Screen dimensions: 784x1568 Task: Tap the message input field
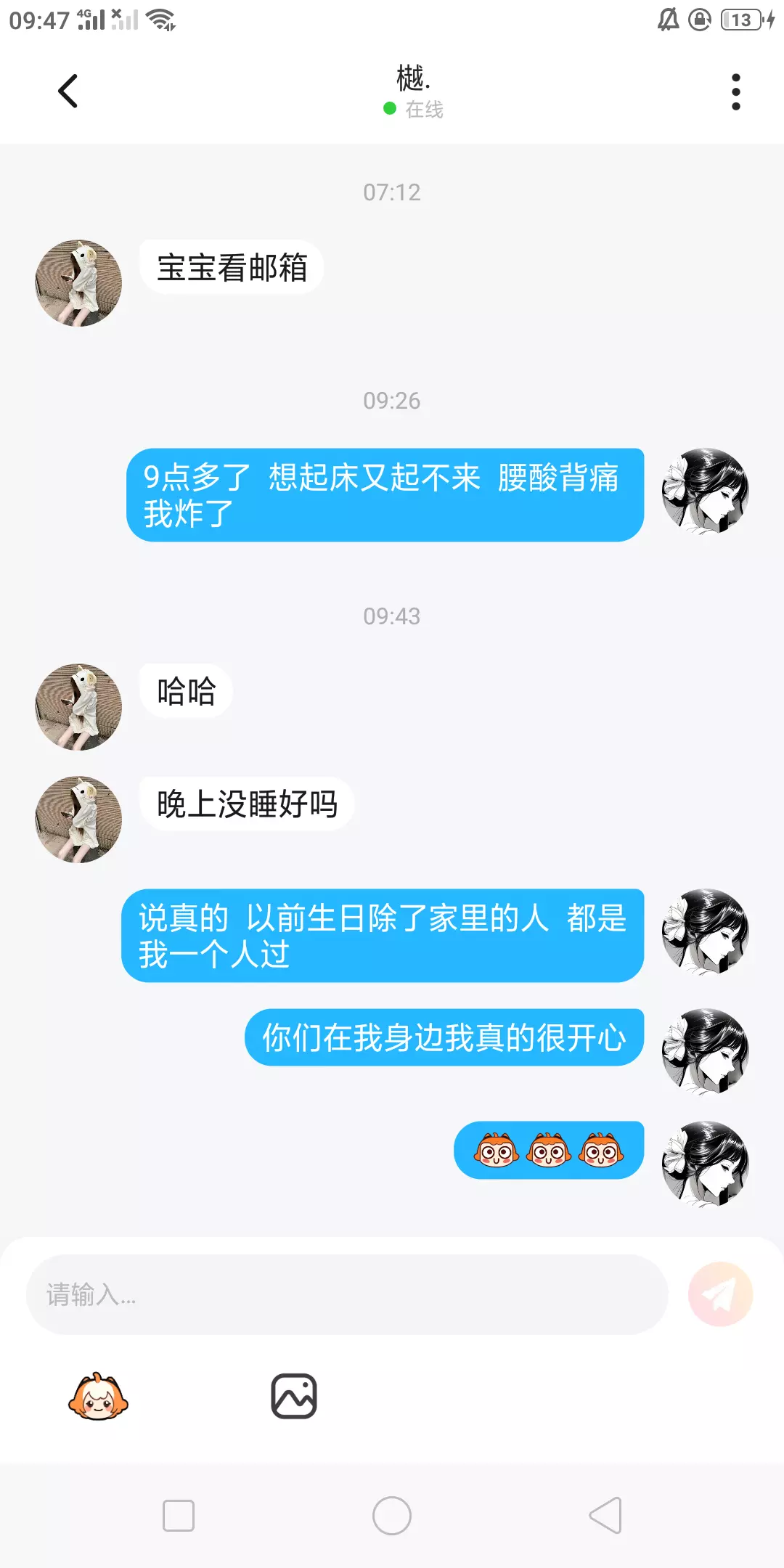click(347, 1294)
